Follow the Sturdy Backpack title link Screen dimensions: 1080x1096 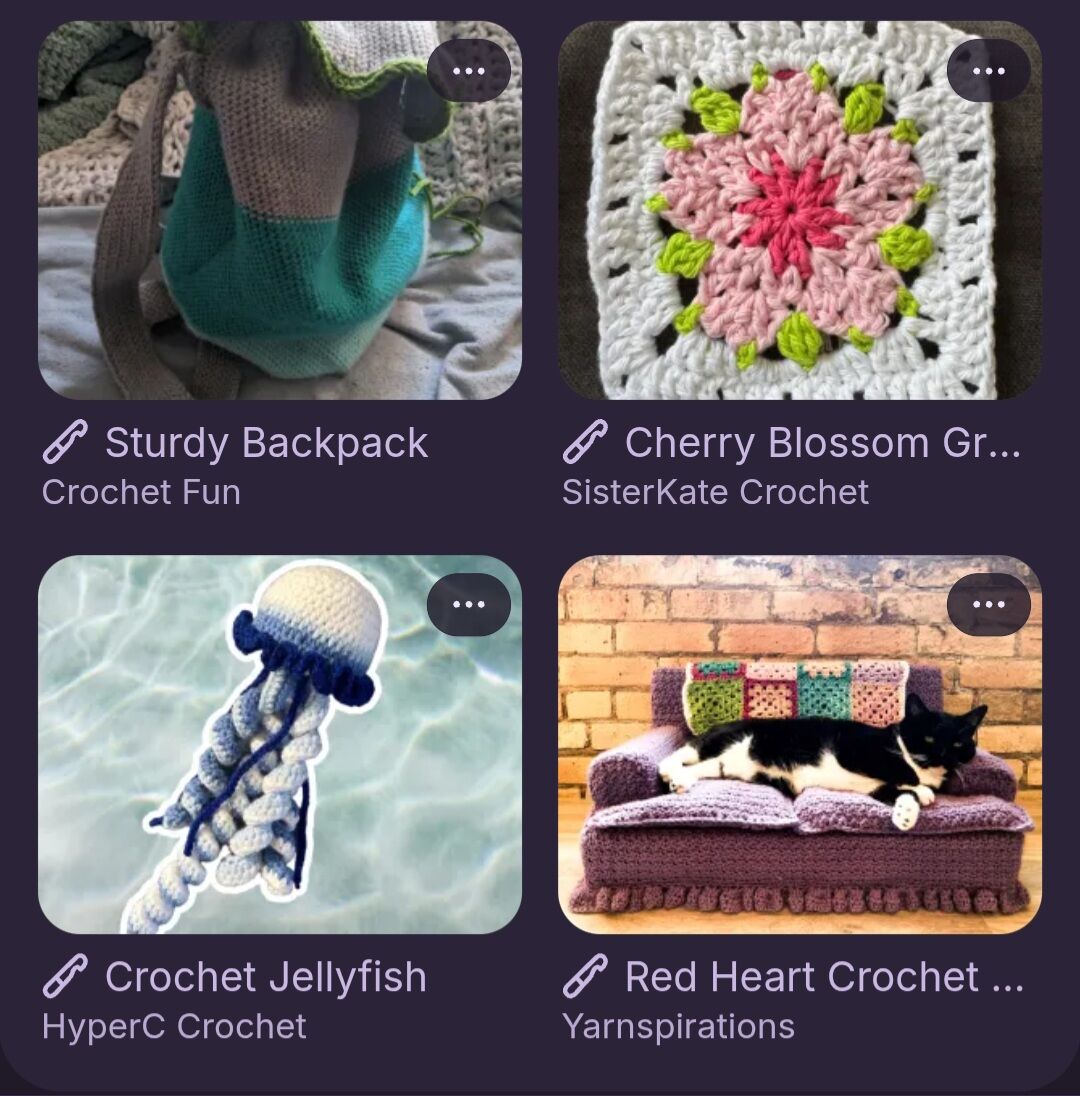[266, 443]
